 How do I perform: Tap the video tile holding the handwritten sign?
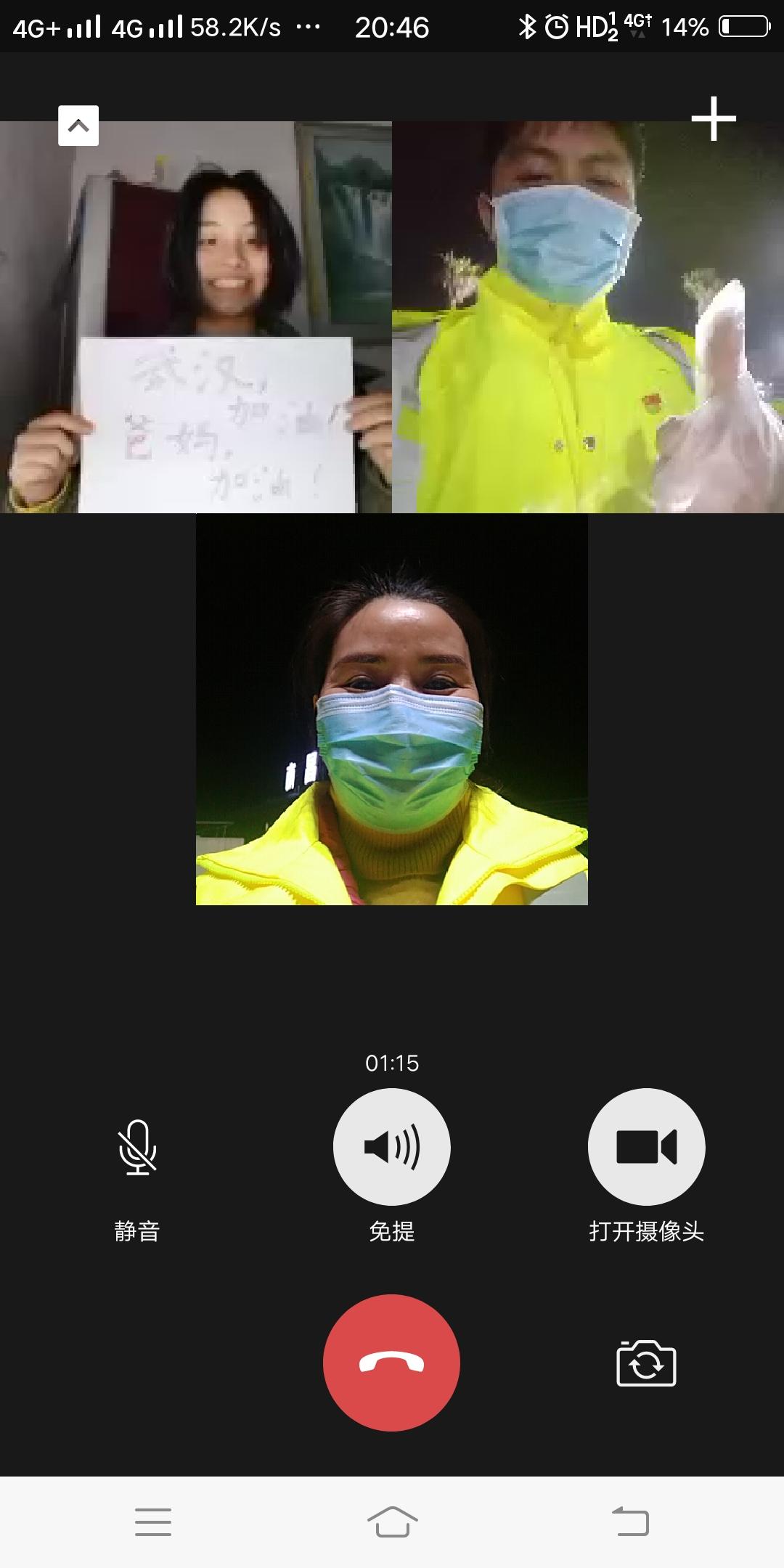click(196, 317)
